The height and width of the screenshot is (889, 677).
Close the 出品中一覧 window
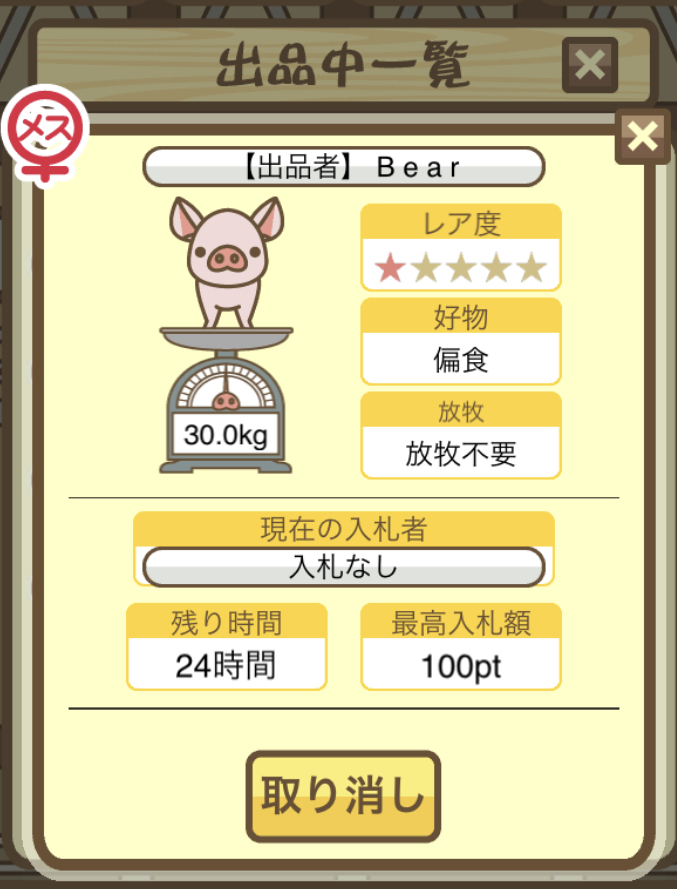coord(589,65)
